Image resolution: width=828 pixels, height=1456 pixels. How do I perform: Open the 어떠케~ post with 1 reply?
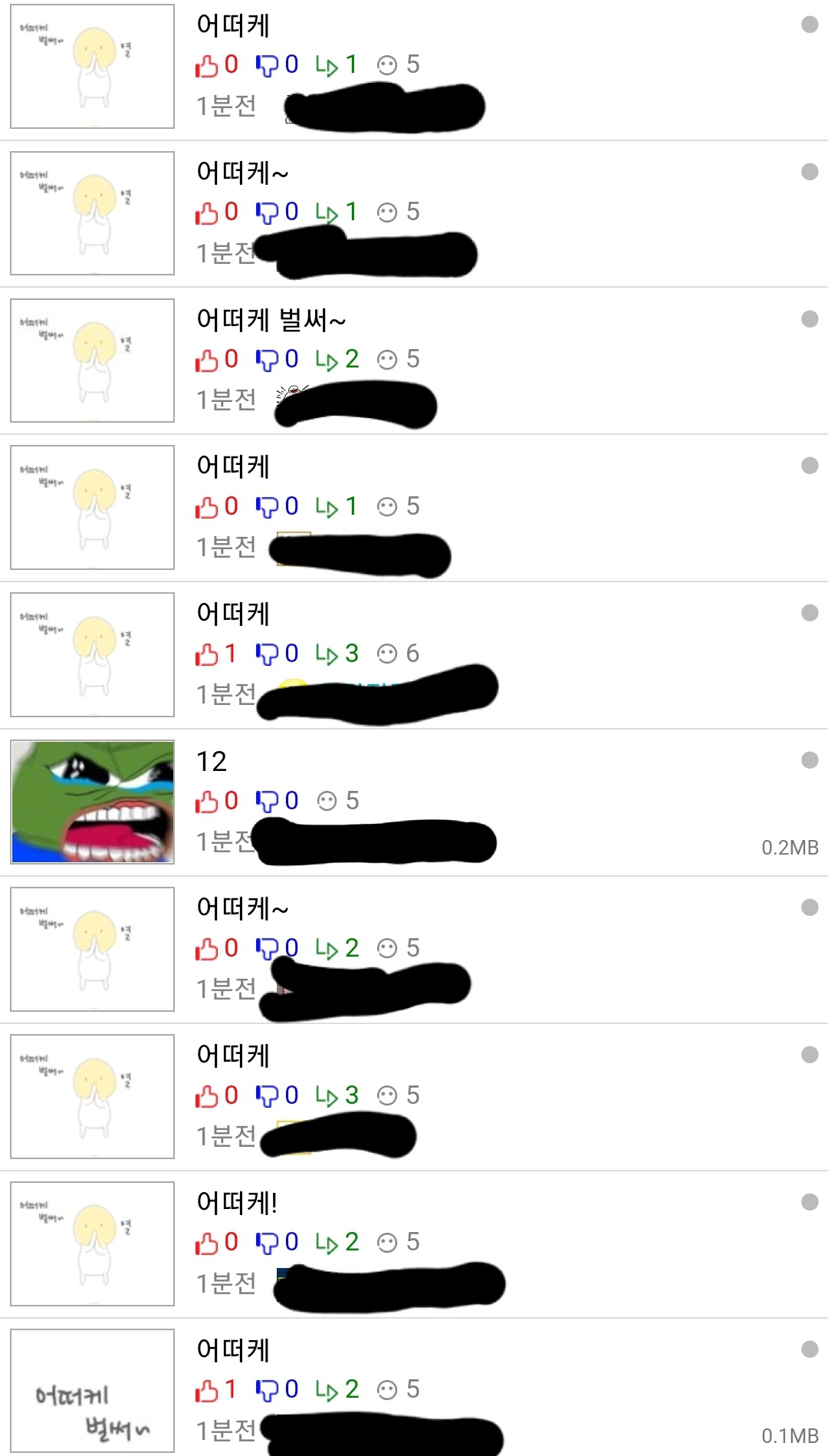coord(242,173)
